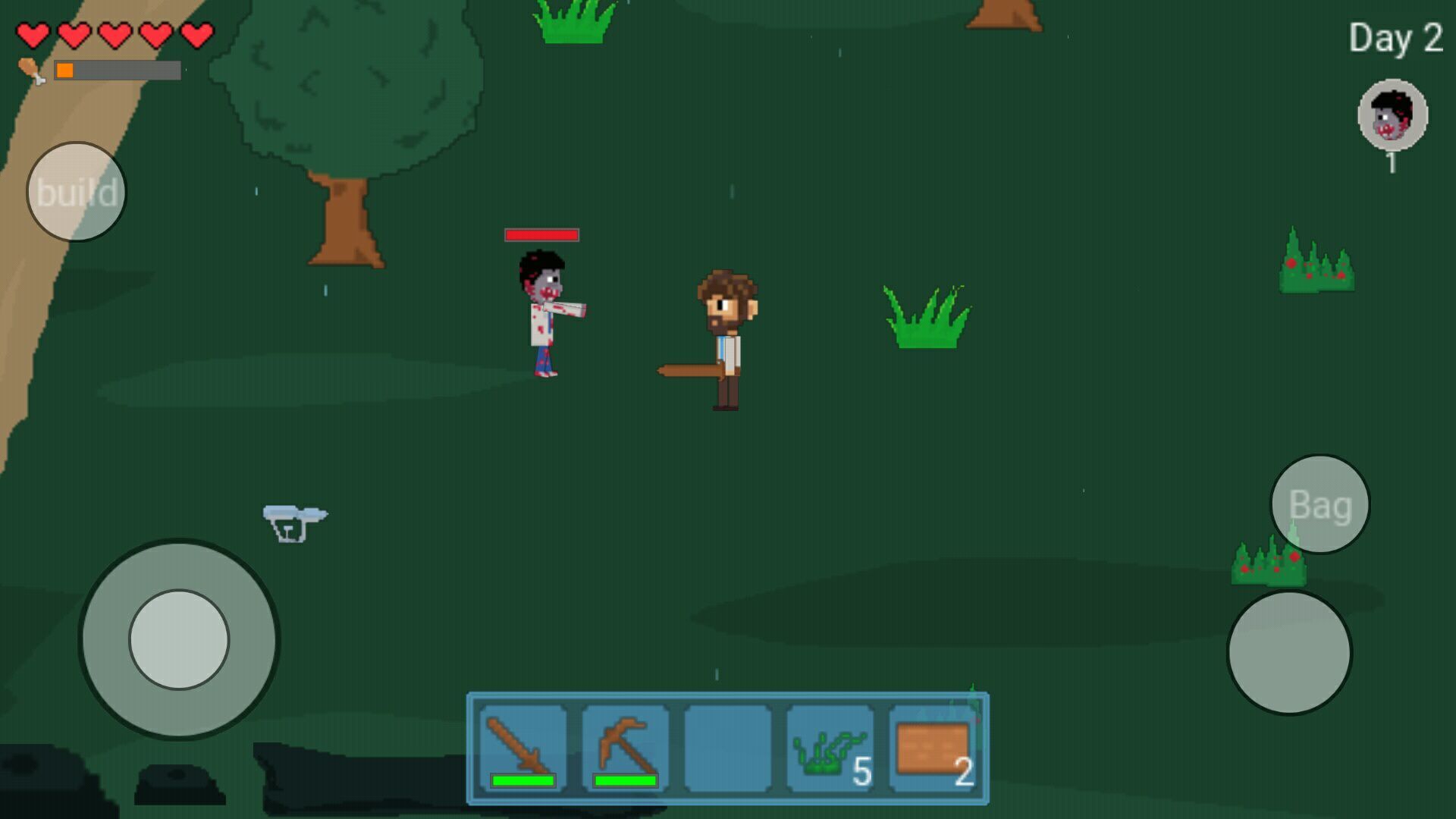Open the build menu
The height and width of the screenshot is (819, 1456).
77,192
